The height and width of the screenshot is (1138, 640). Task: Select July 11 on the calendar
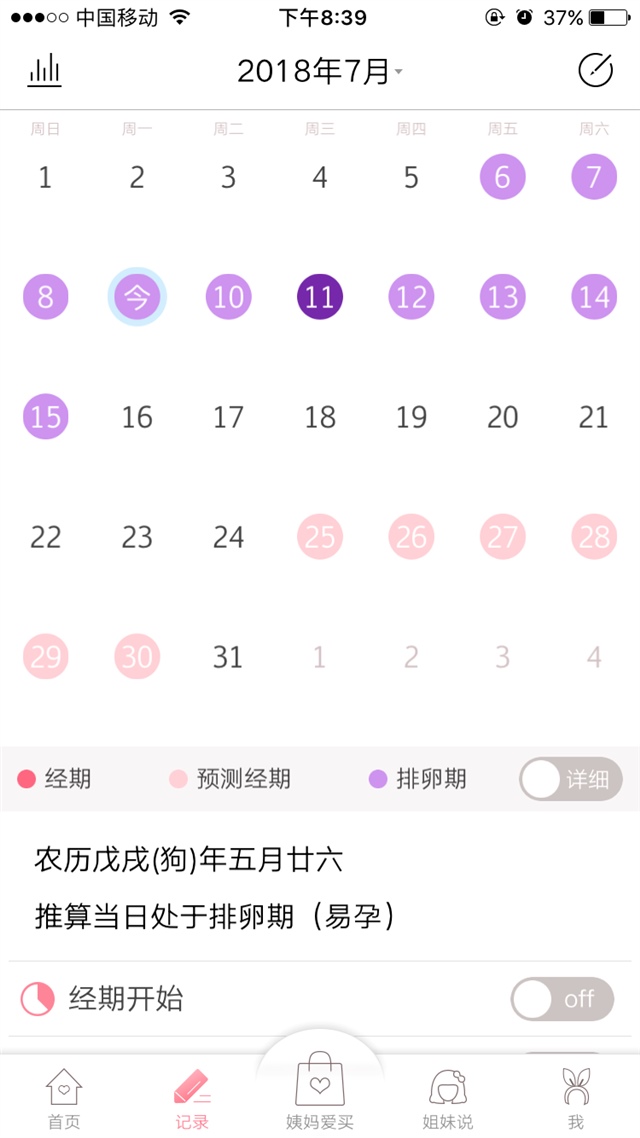pos(320,297)
